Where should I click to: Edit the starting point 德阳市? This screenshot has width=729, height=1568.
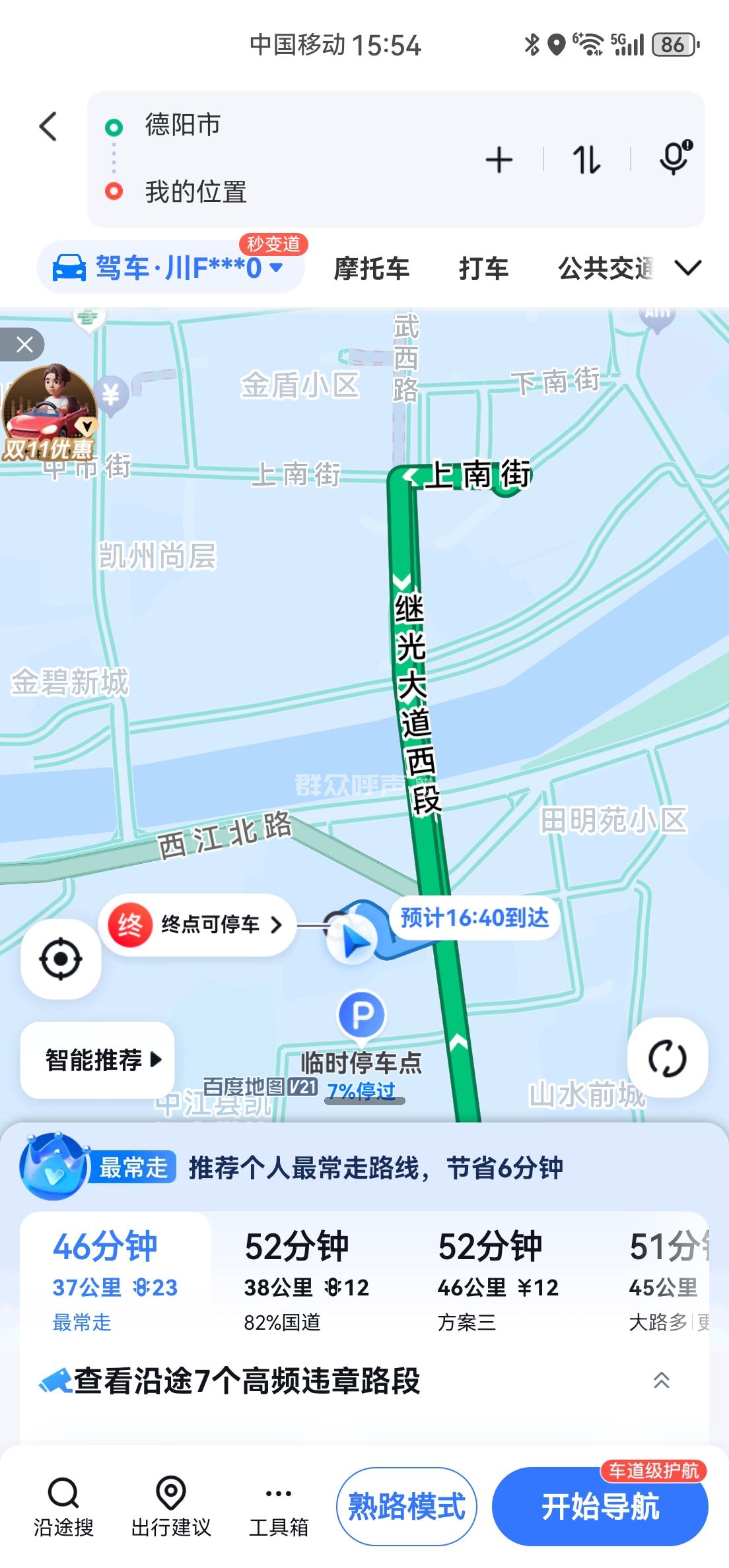(x=183, y=125)
